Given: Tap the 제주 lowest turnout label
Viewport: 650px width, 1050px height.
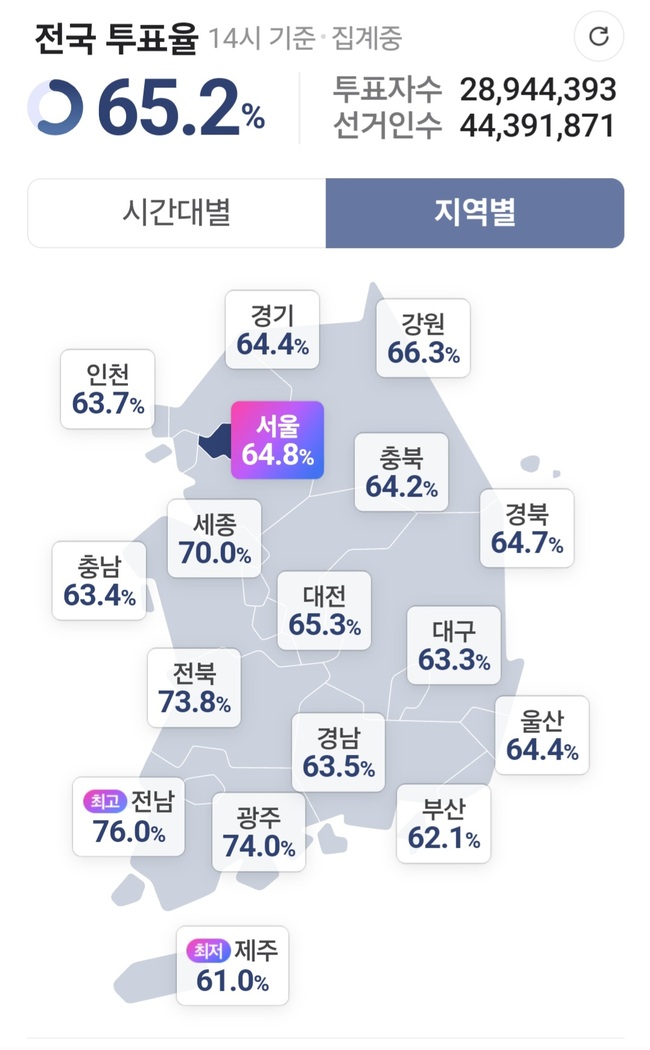Looking at the screenshot, I should pos(232,966).
